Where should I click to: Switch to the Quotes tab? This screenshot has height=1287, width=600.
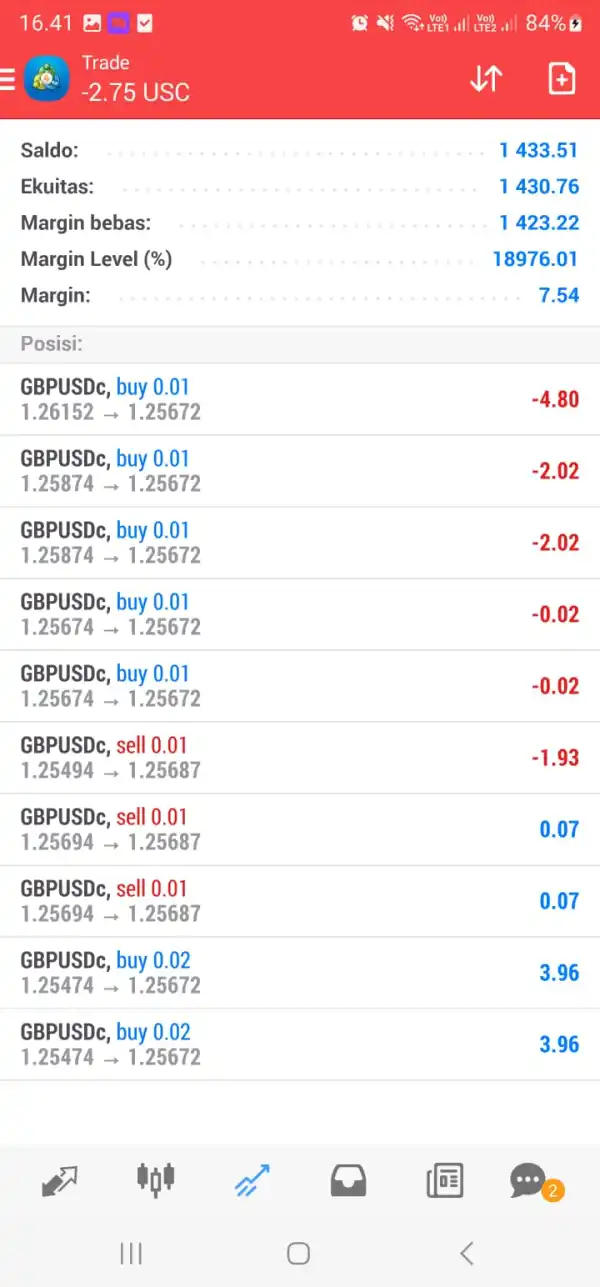(60, 1181)
